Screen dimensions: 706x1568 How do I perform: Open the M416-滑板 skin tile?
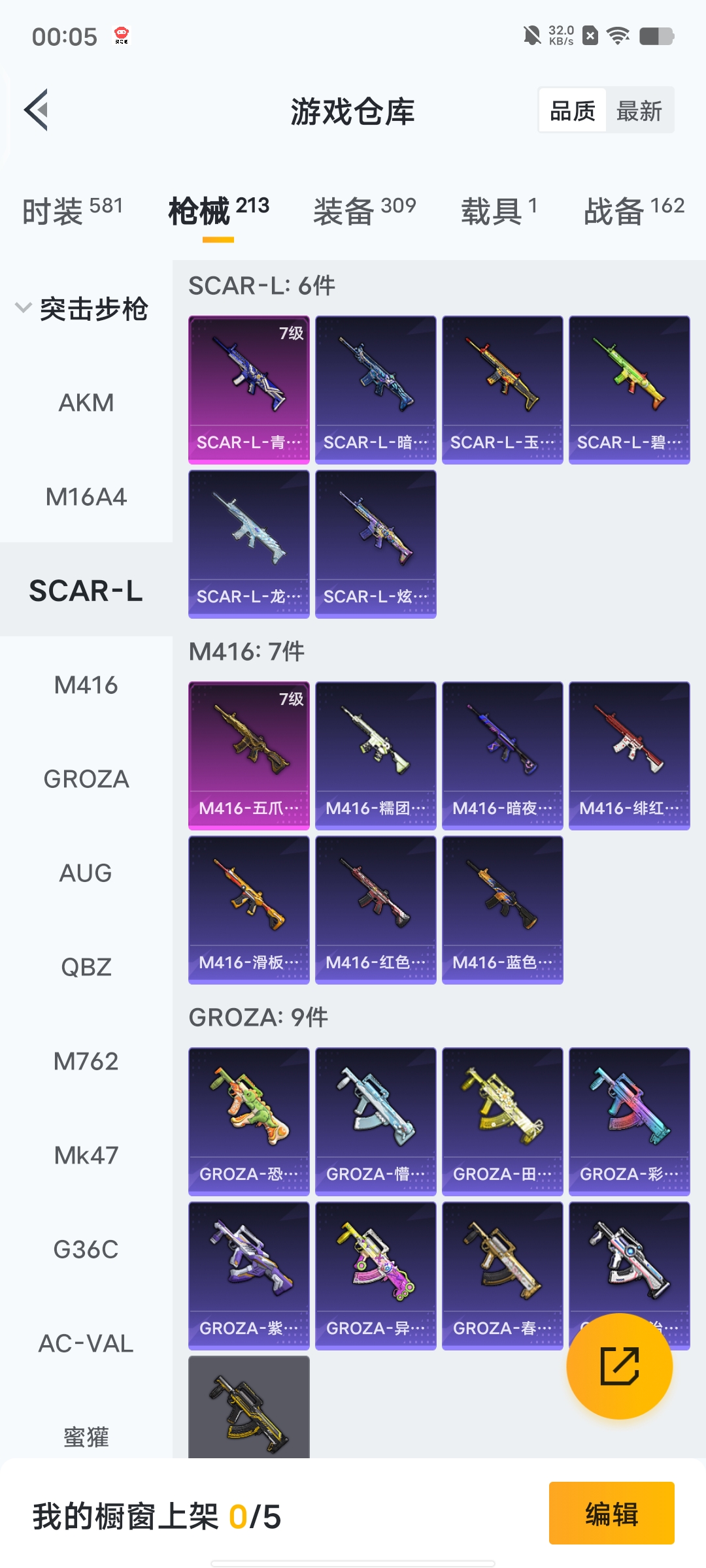pos(248,909)
